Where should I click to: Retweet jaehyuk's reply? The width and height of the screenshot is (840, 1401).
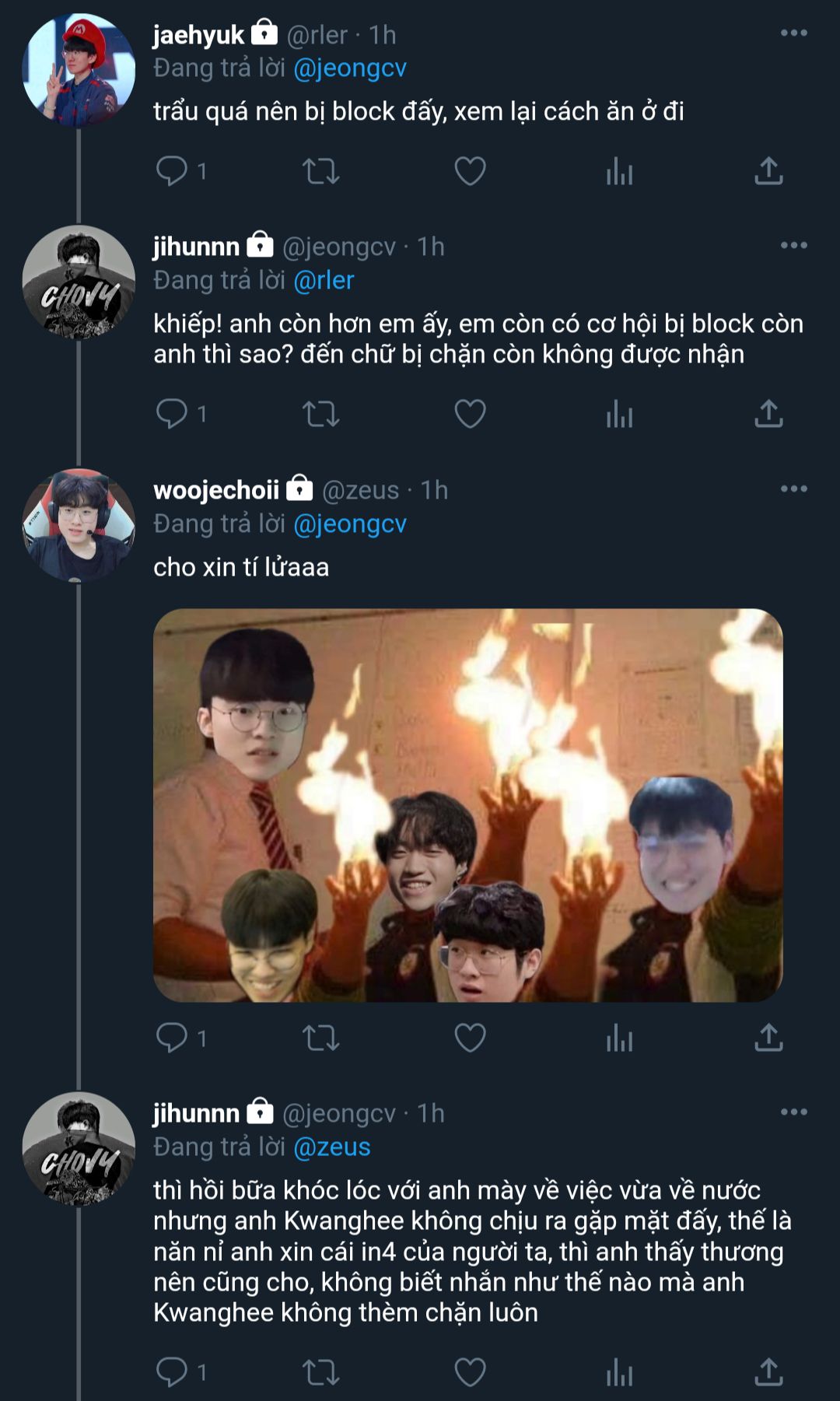tap(320, 171)
